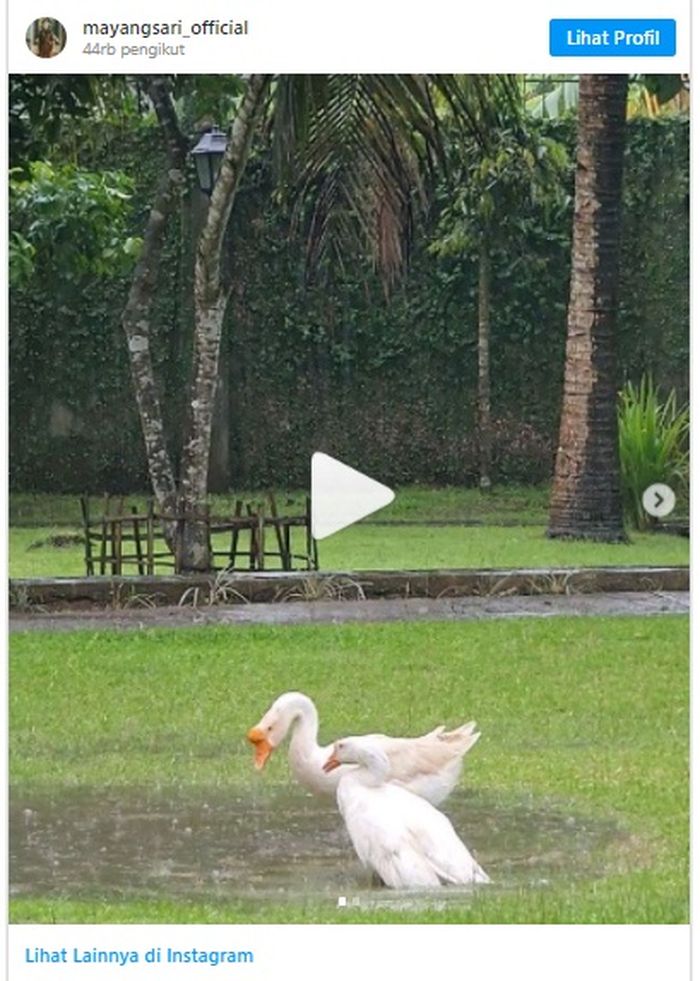Play the geese video
This screenshot has width=700, height=981.
click(350, 495)
